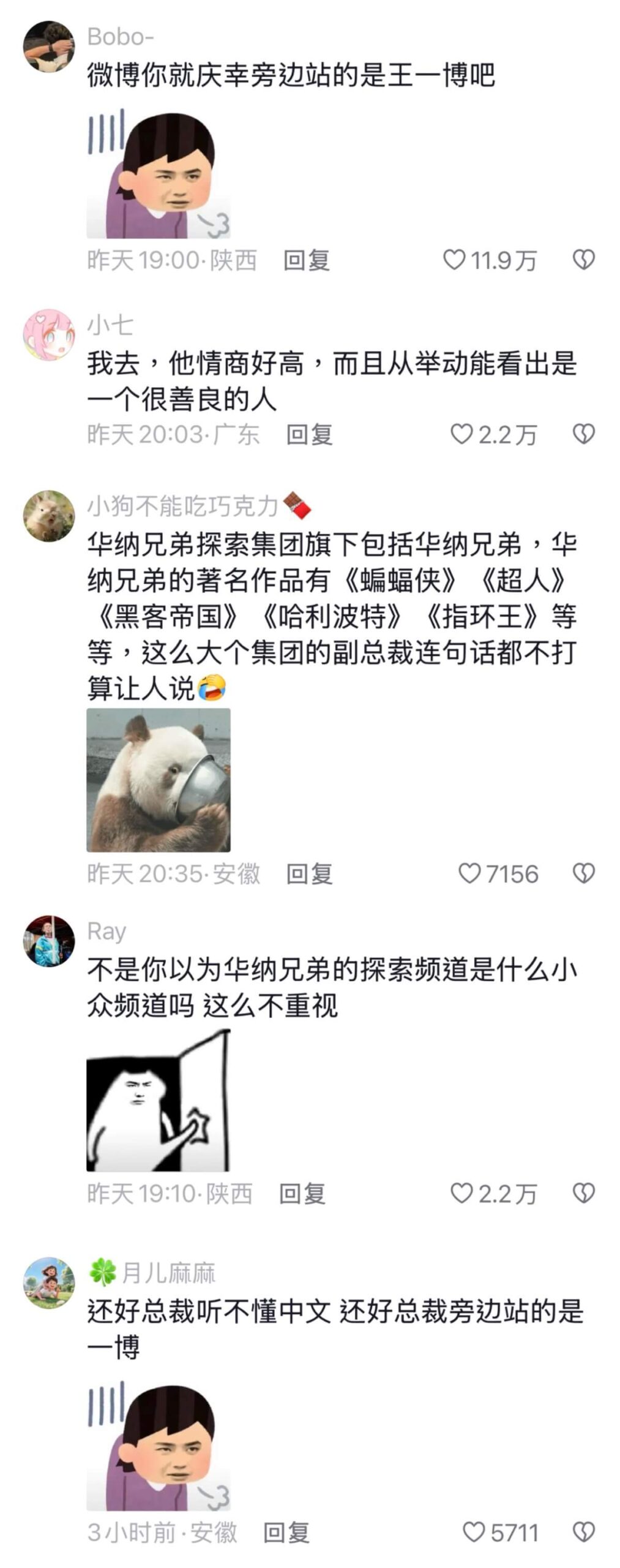Visit Ray's profile via avatar
Viewport: 620px width, 1568px height.
(x=49, y=941)
